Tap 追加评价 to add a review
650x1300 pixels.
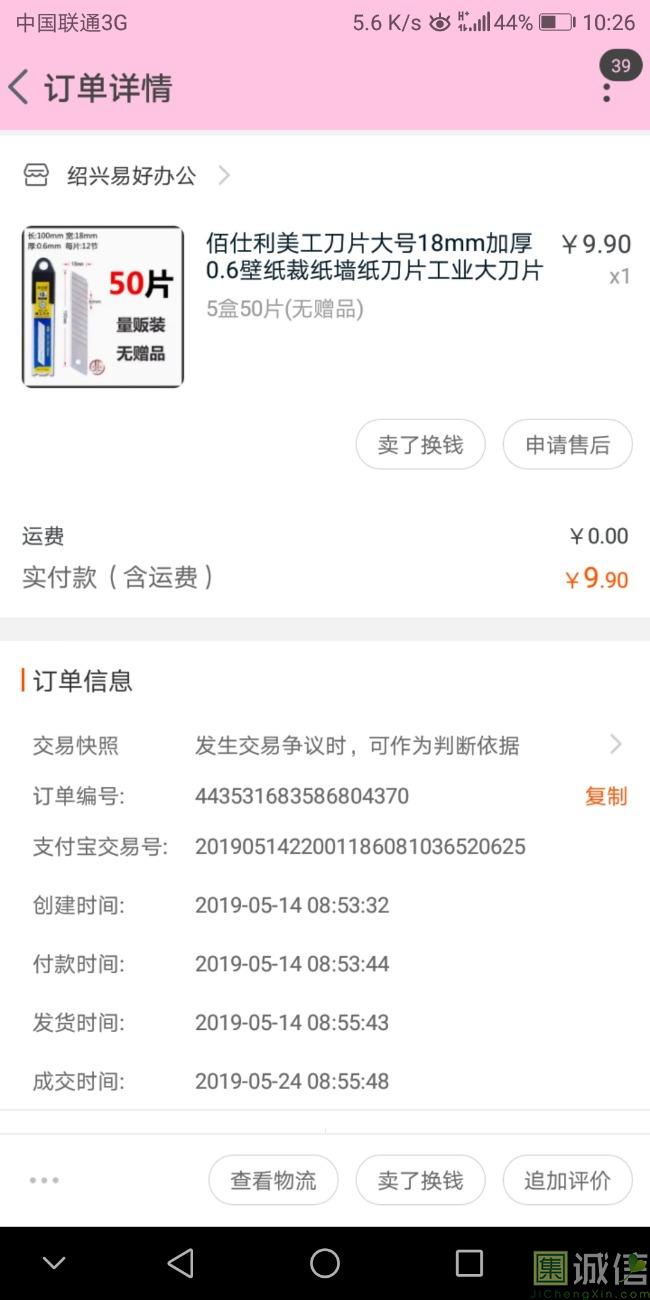pyautogui.click(x=567, y=1181)
